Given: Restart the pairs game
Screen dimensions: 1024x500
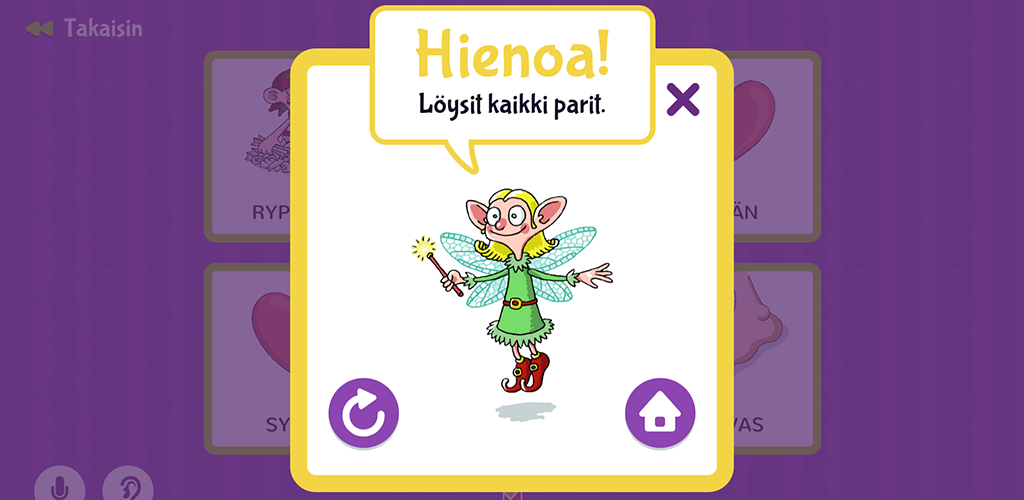Looking at the screenshot, I should [x=364, y=412].
